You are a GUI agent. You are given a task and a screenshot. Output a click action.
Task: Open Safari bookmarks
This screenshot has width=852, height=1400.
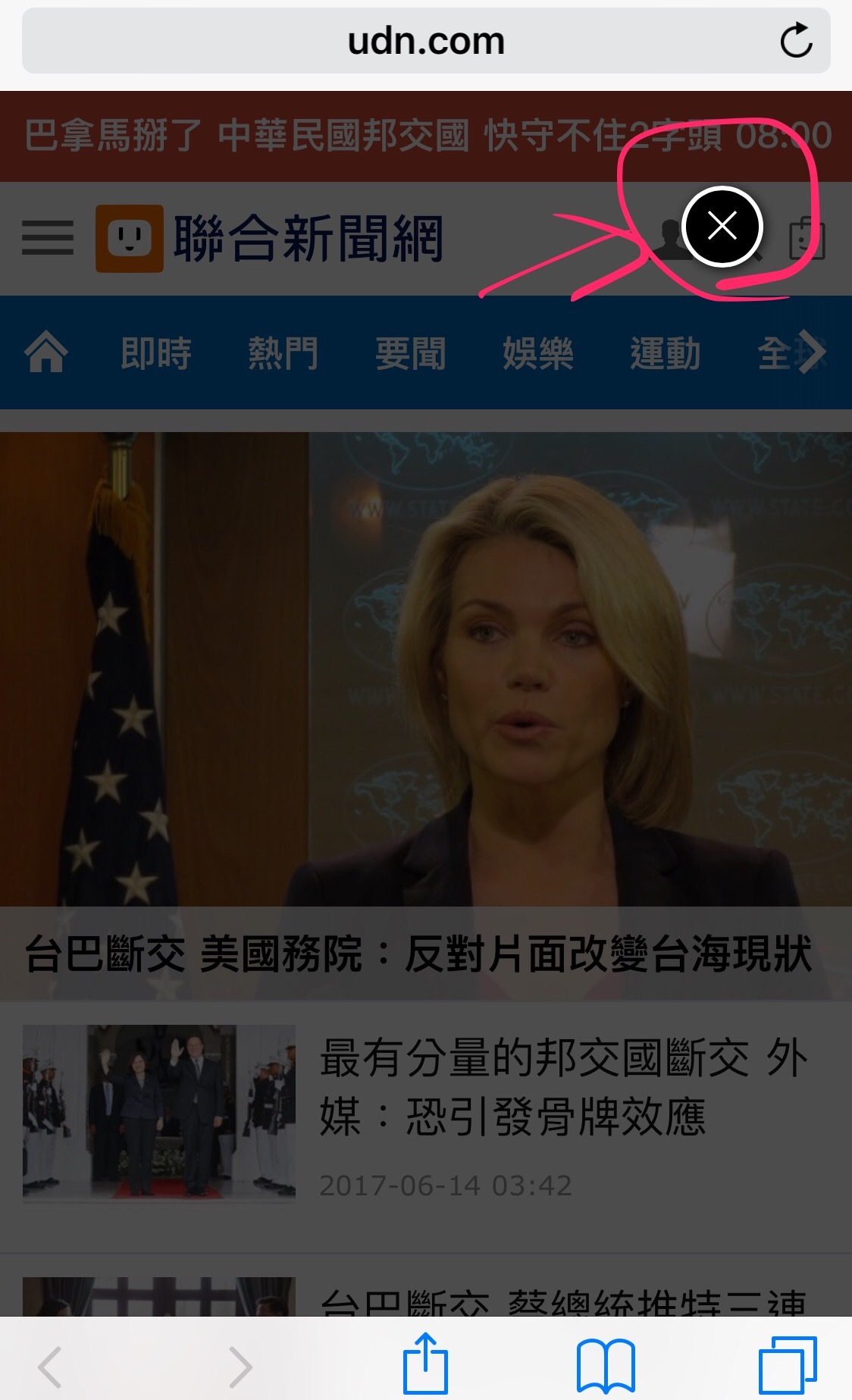point(606,1366)
